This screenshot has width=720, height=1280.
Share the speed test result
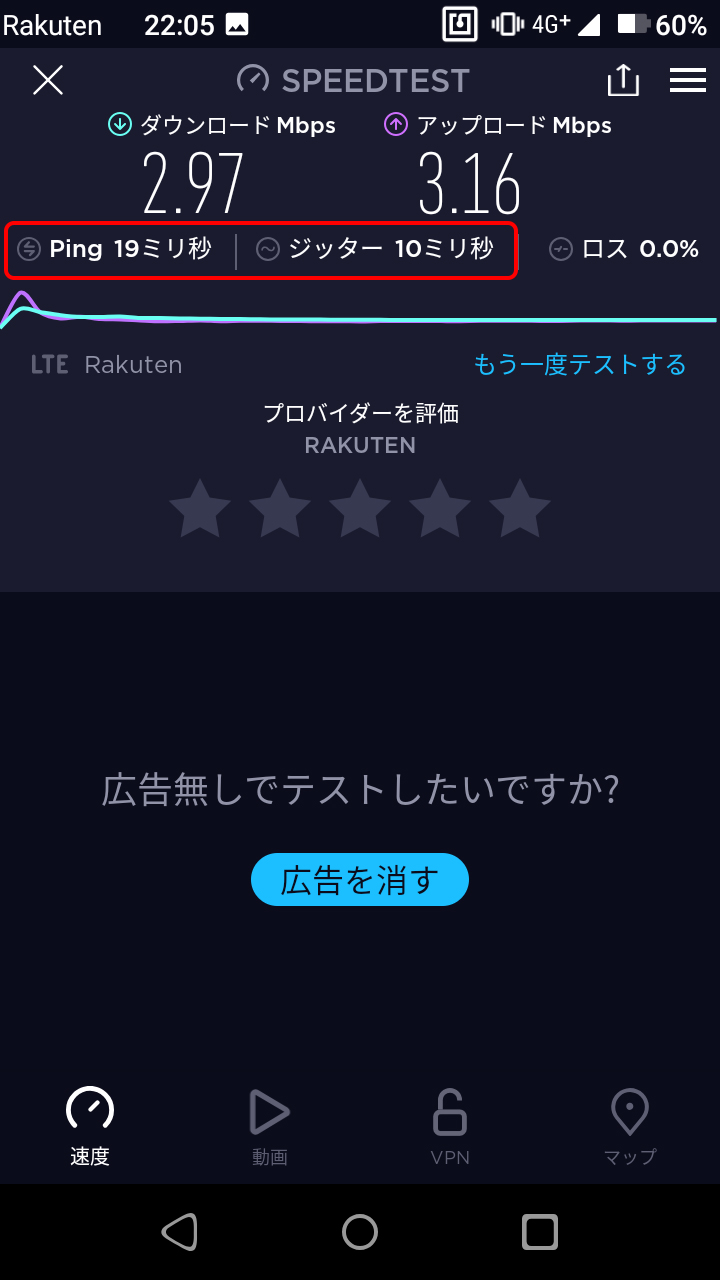pyautogui.click(x=623, y=80)
